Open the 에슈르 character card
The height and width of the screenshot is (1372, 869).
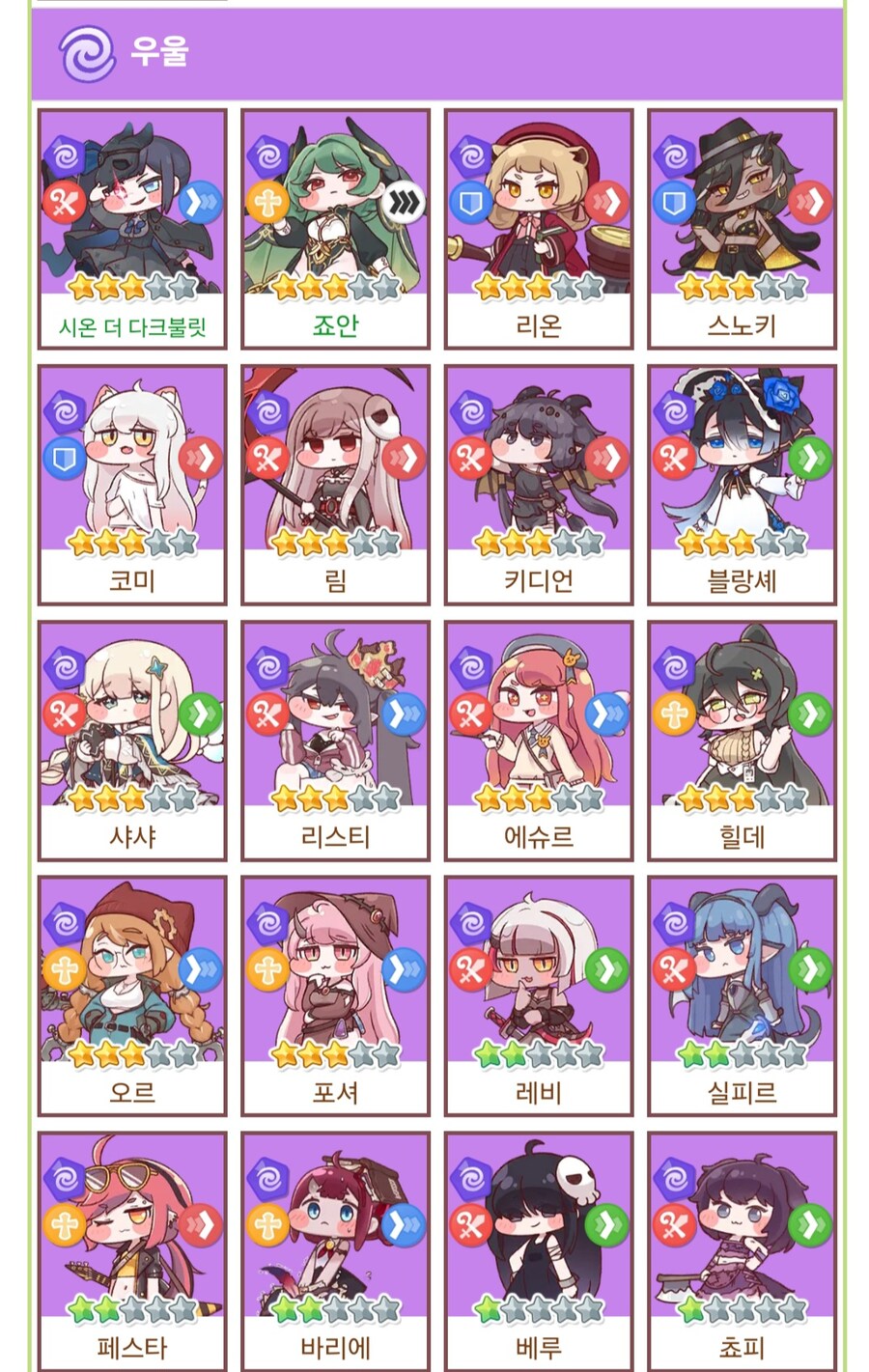[539, 740]
